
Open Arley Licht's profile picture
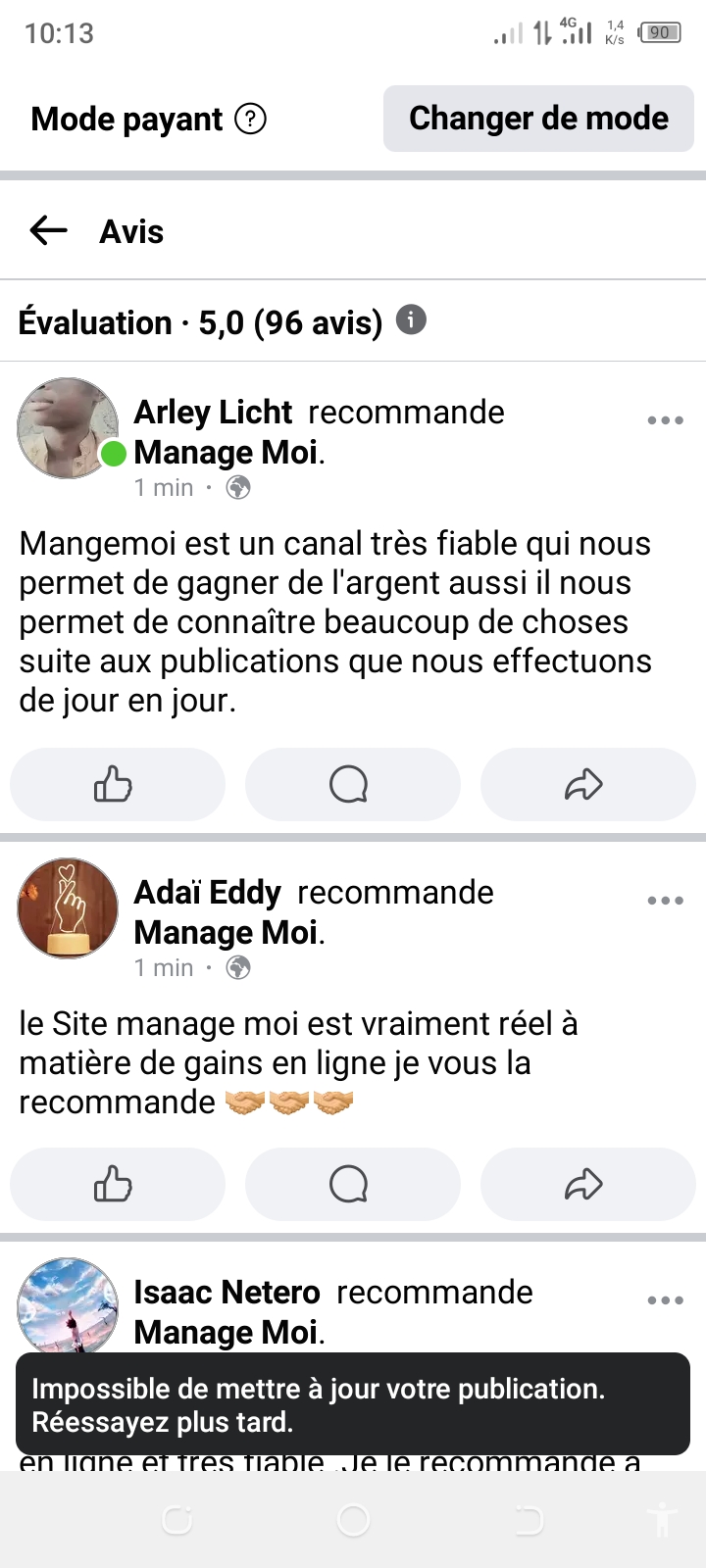[68, 428]
